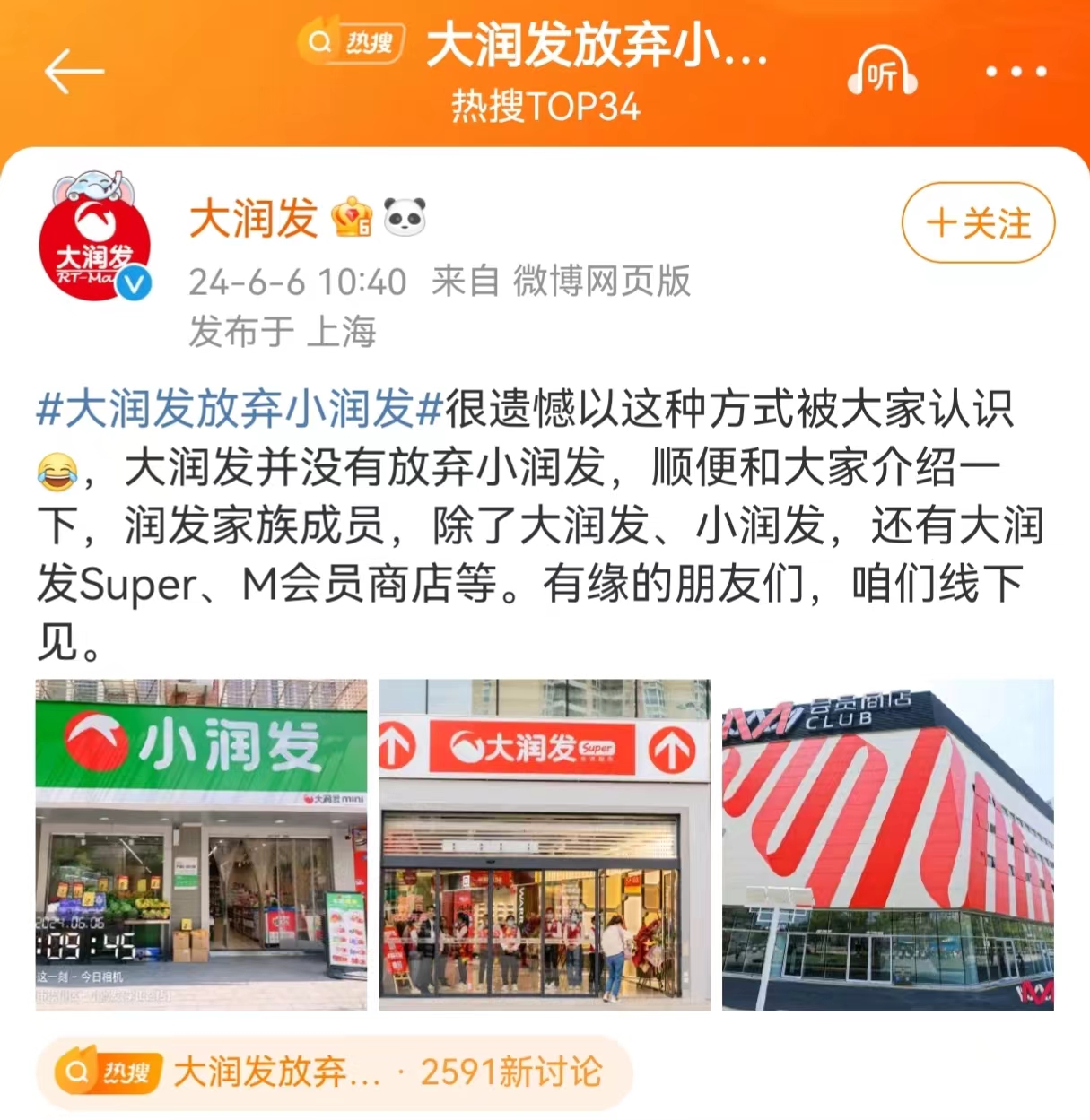The image size is (1090, 1120).
Task: View the M会员商店 building photo
Action: click(x=887, y=844)
